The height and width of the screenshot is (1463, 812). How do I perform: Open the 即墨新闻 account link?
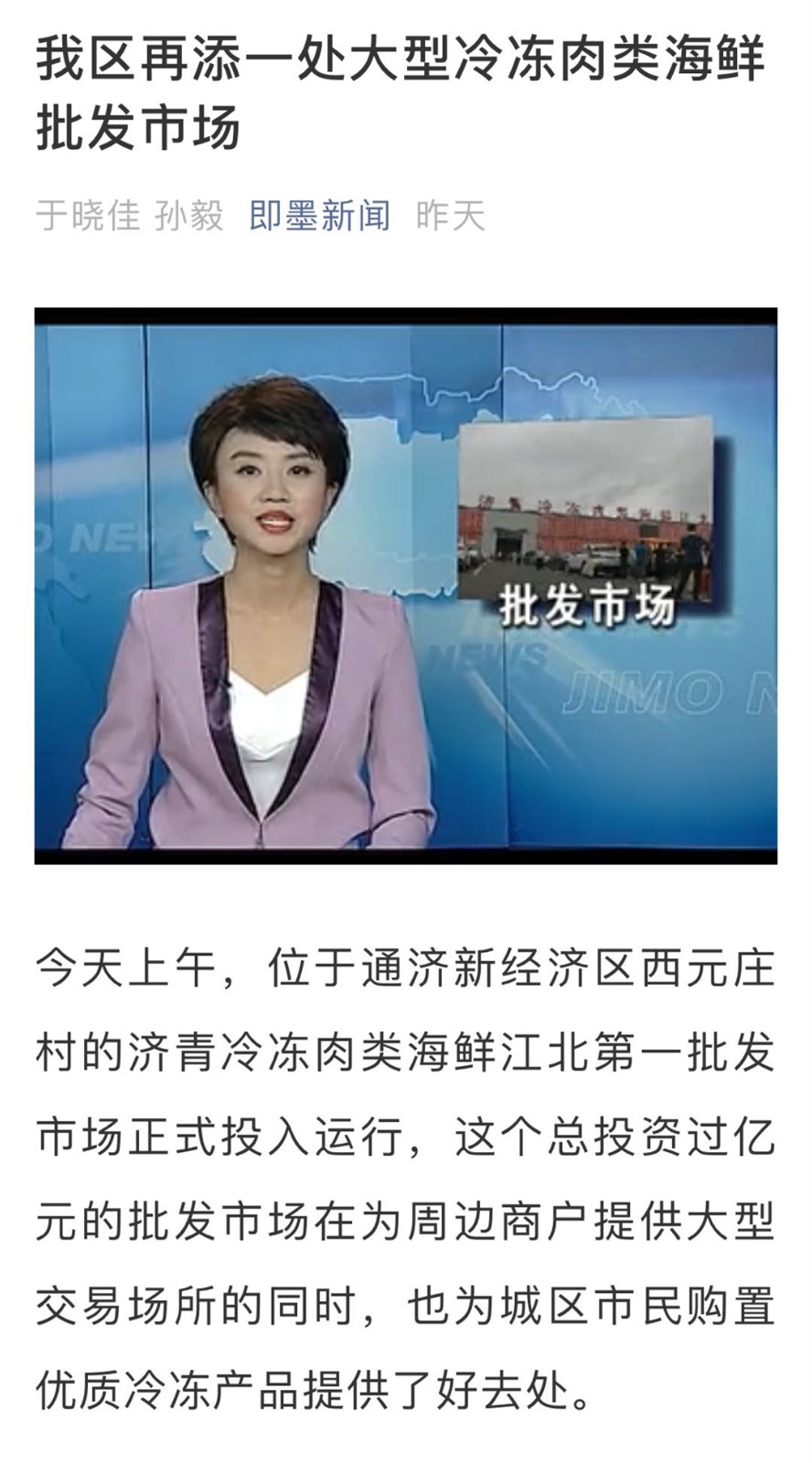pyautogui.click(x=319, y=216)
